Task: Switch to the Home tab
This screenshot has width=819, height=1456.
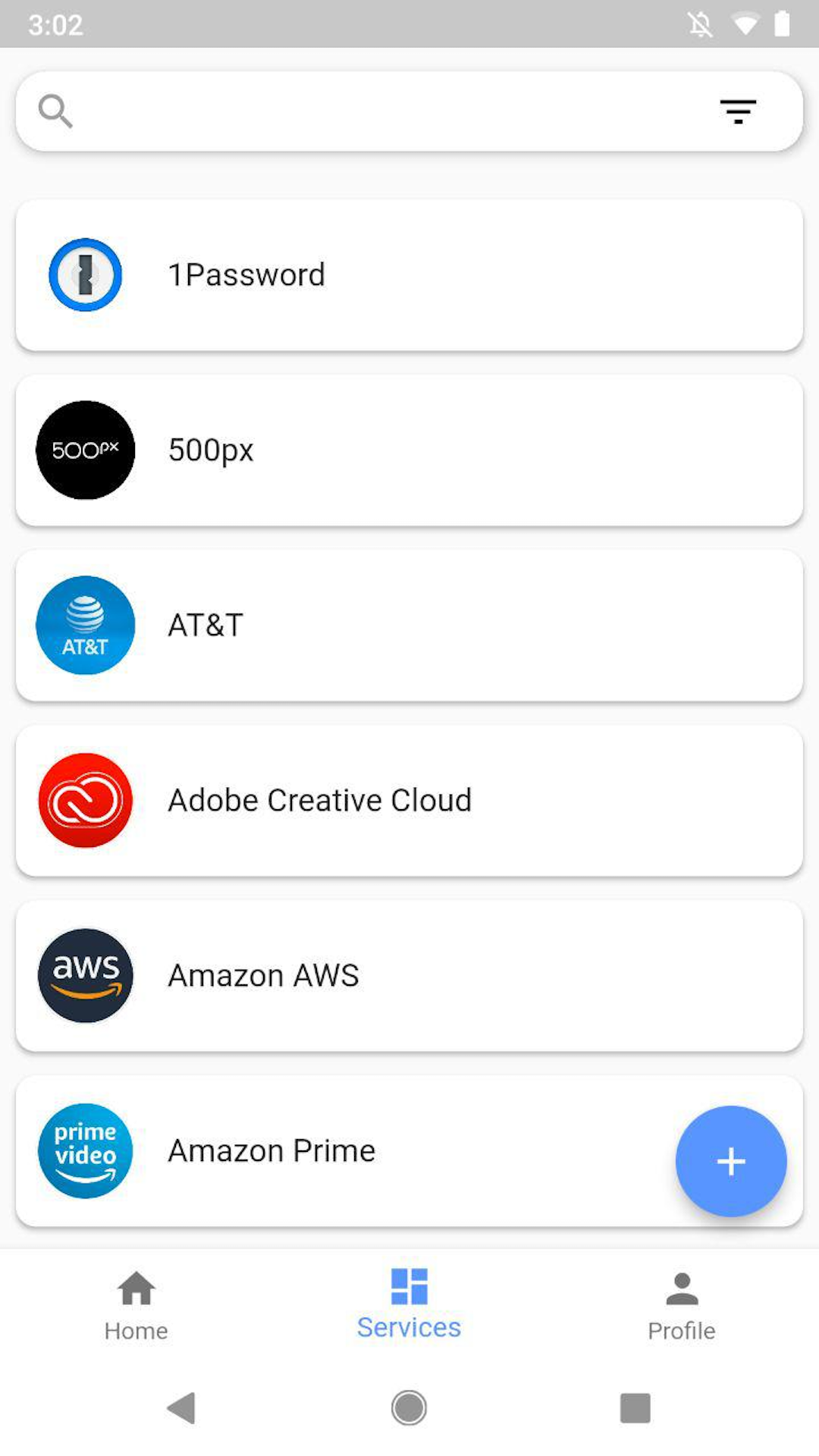Action: (136, 1306)
